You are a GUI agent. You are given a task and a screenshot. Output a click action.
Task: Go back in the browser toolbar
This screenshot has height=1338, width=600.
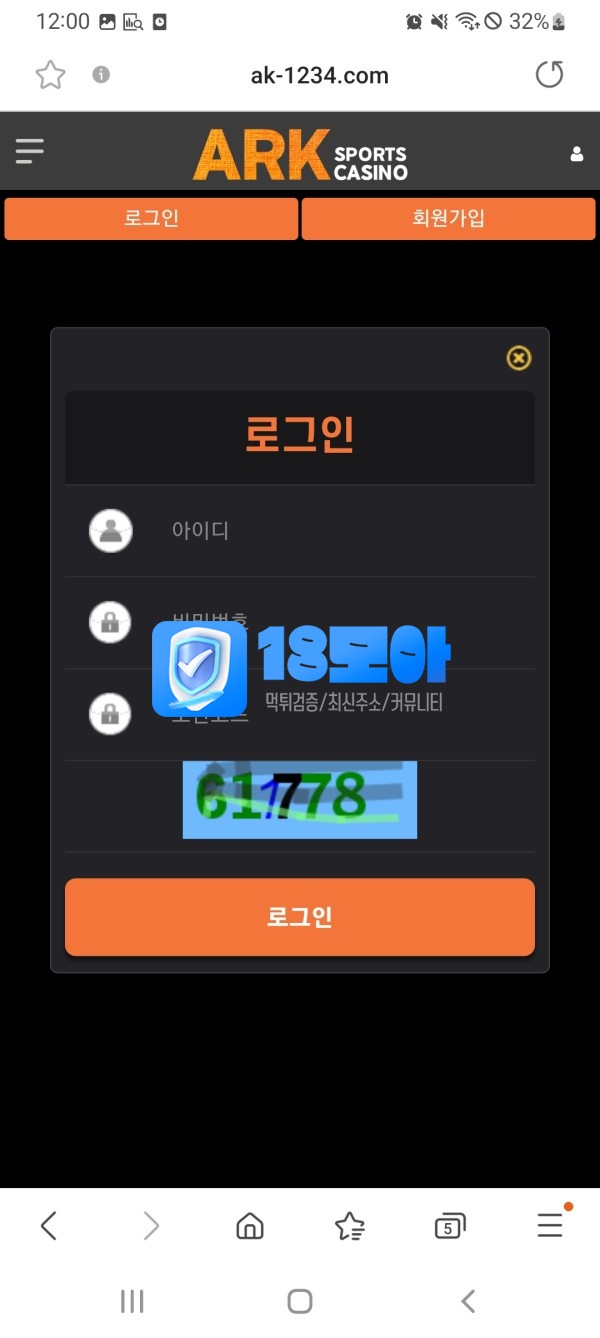coord(48,1225)
